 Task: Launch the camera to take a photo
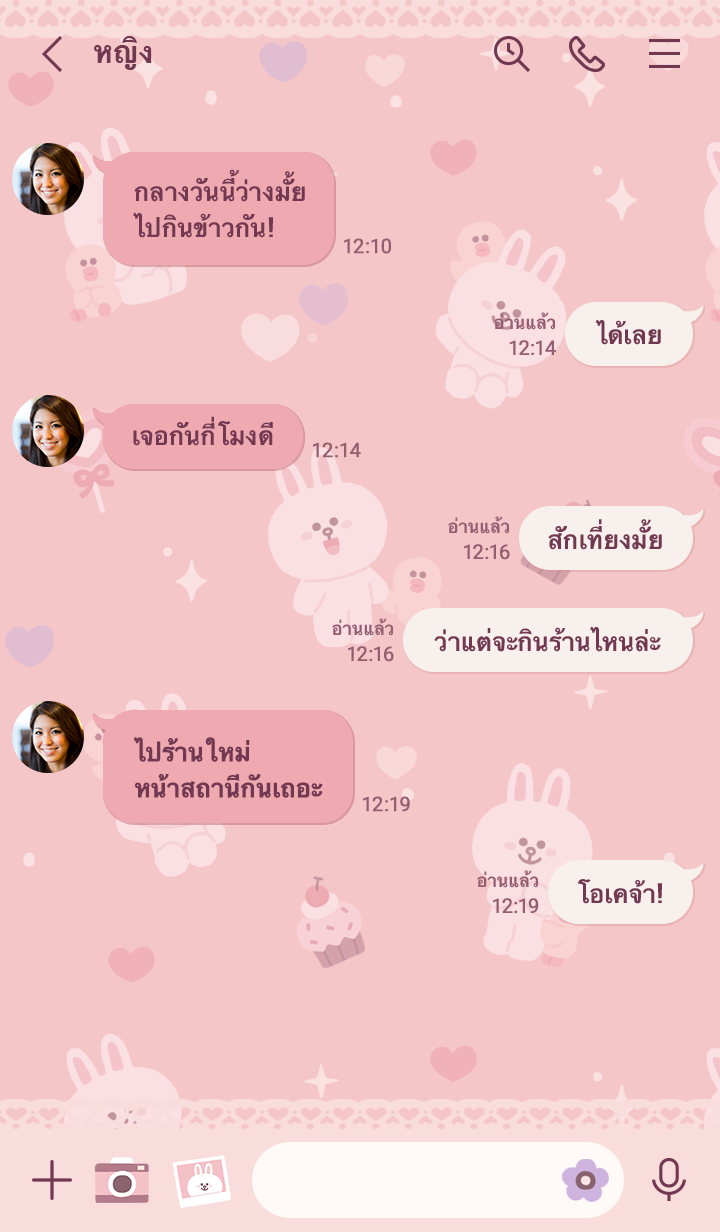tap(122, 1181)
